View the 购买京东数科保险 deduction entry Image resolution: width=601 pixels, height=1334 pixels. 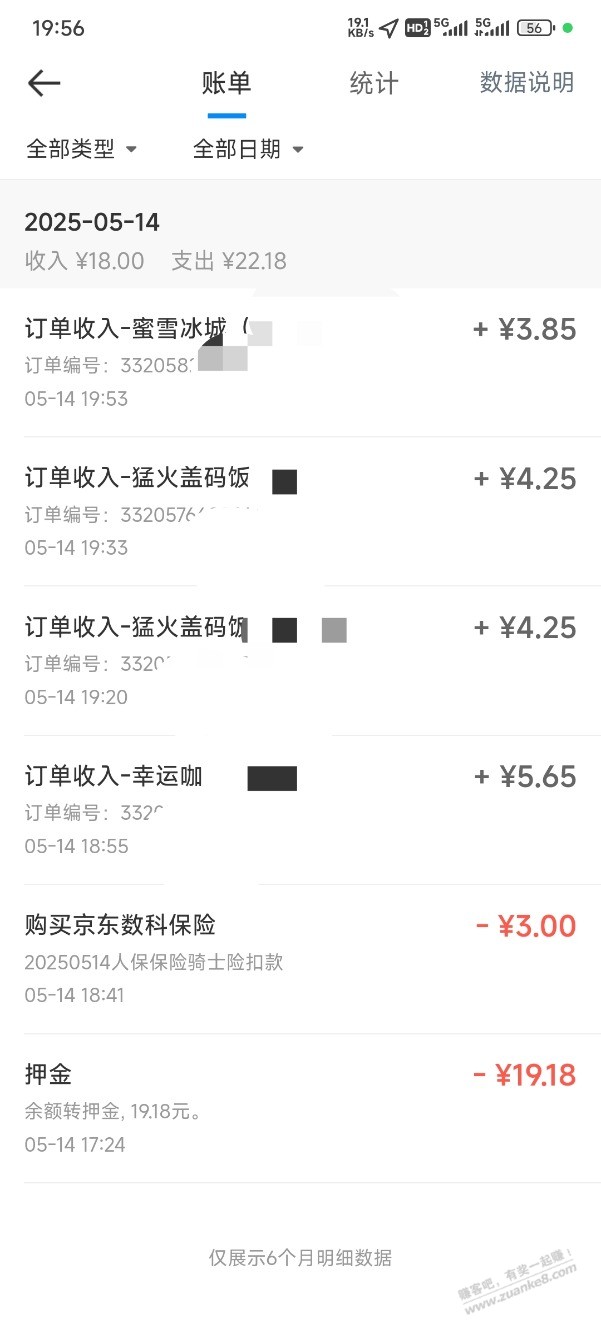pyautogui.click(x=300, y=959)
